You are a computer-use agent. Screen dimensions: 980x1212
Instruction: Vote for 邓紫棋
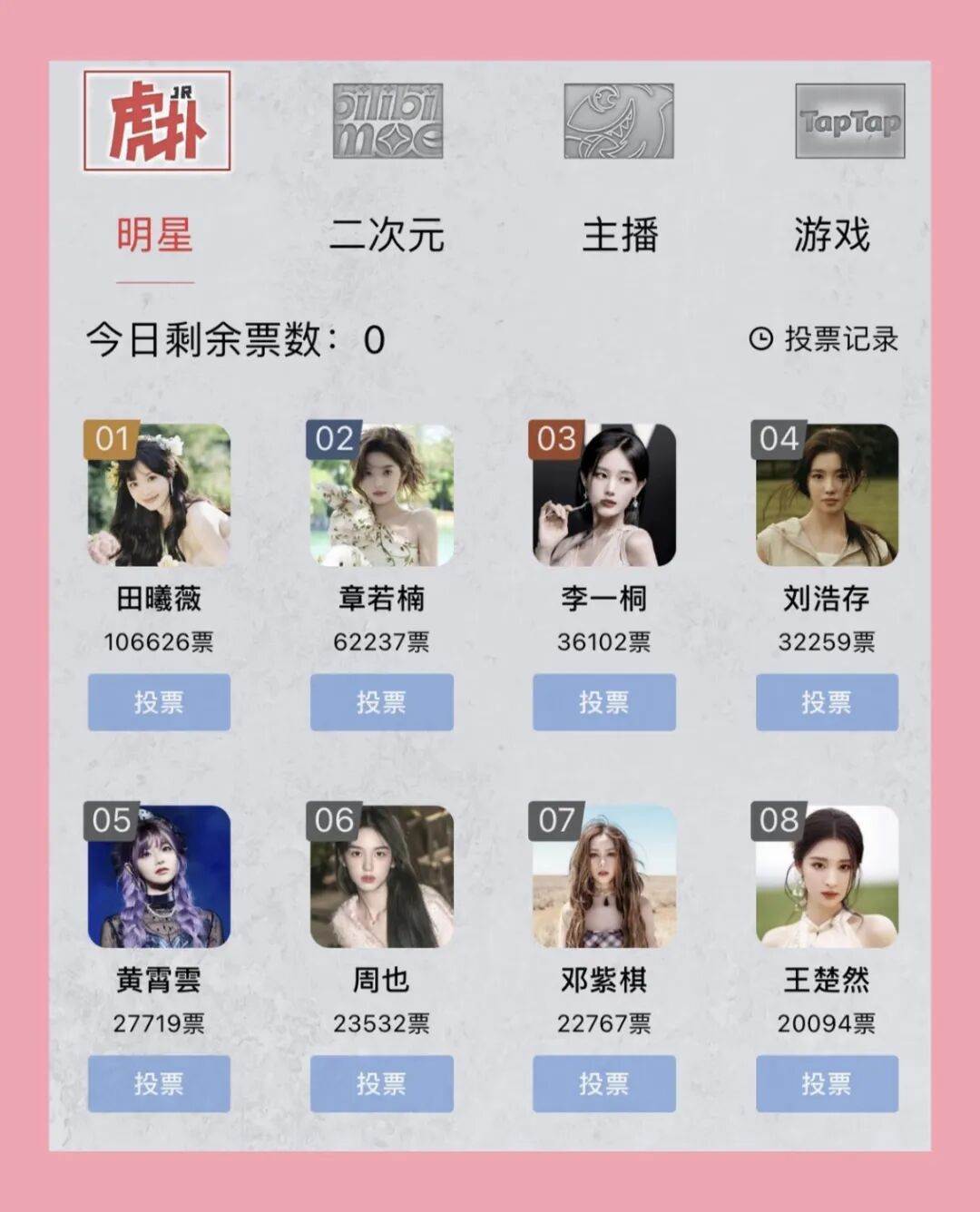pyautogui.click(x=603, y=1083)
